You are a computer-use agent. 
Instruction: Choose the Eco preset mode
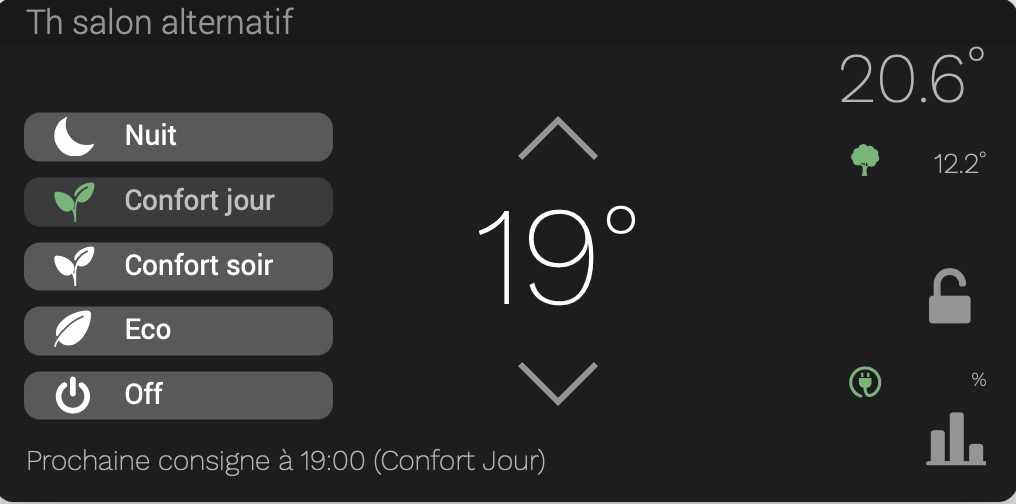tap(178, 330)
